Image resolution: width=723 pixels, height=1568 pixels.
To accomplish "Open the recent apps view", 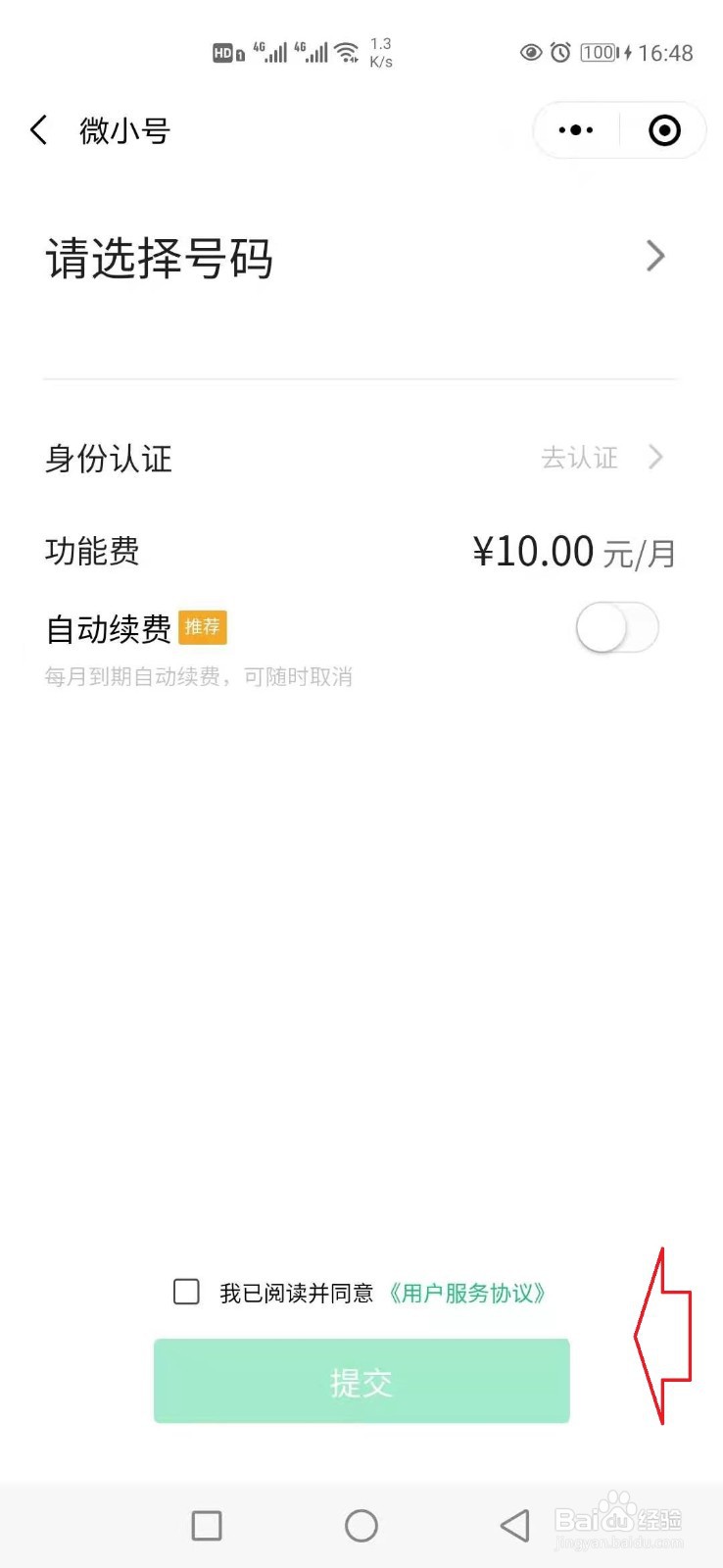I will point(207,1526).
